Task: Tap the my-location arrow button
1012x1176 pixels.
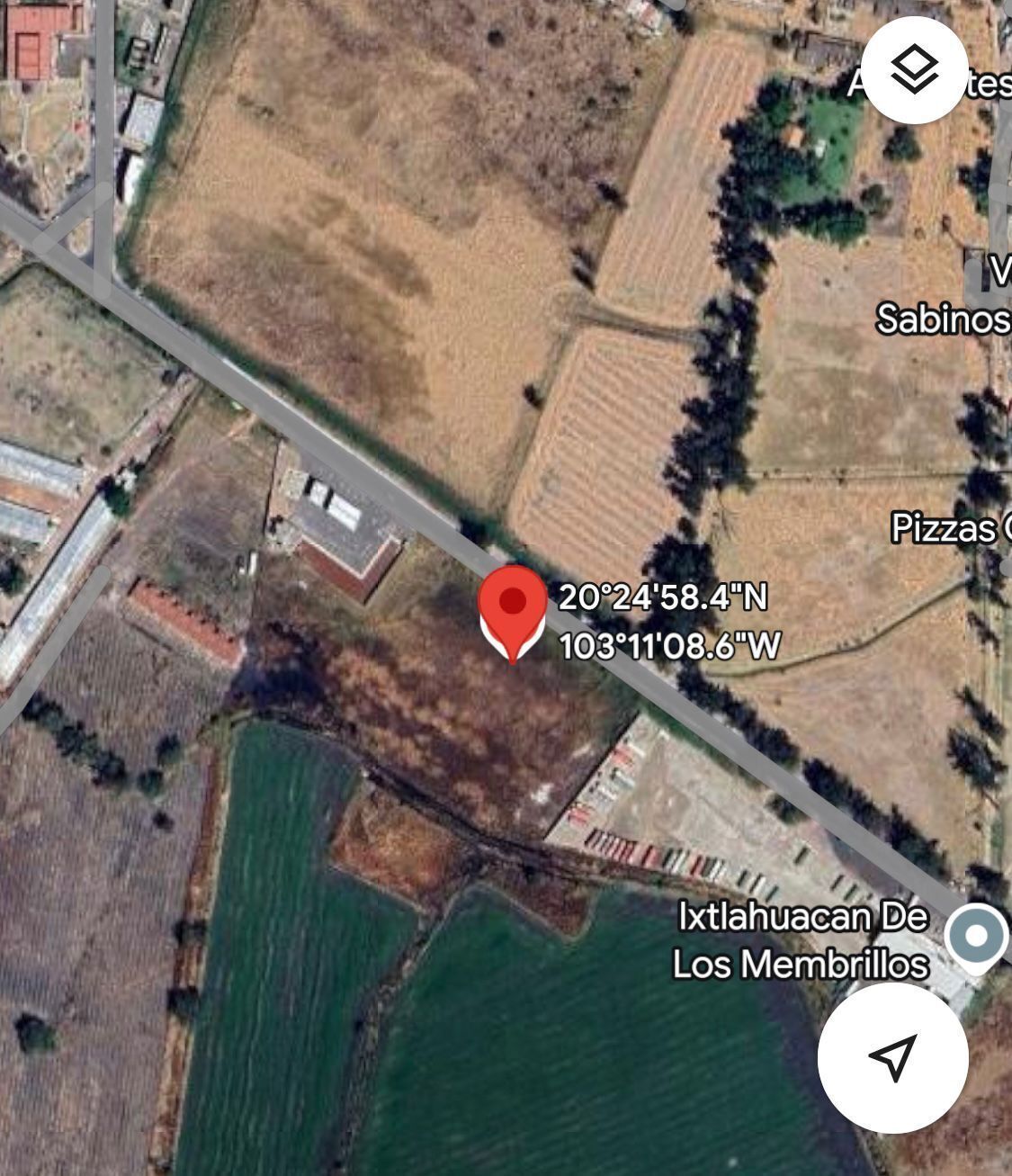Action: (x=892, y=1056)
